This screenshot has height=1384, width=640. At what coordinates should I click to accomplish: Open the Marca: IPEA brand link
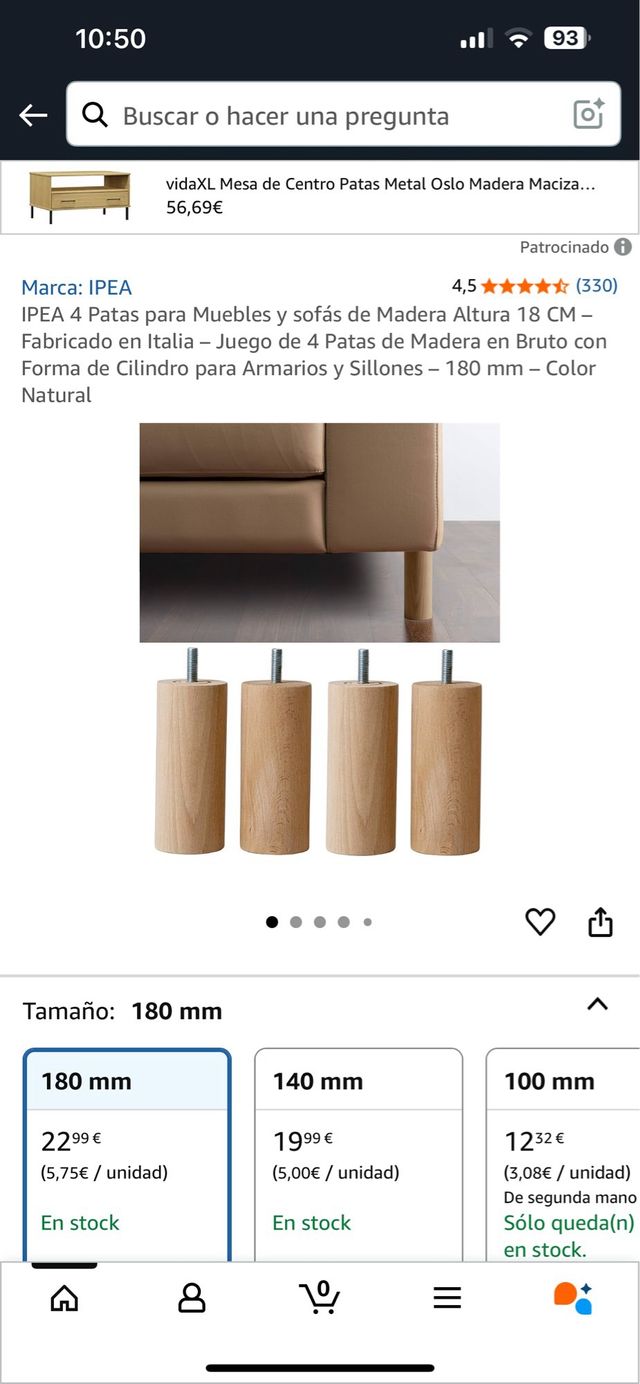(x=77, y=287)
